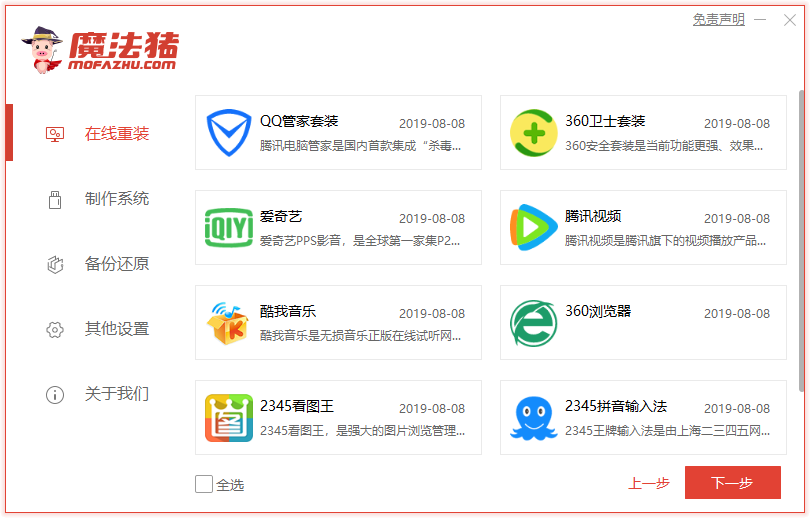Select the QQ管家套装 card

click(x=338, y=132)
